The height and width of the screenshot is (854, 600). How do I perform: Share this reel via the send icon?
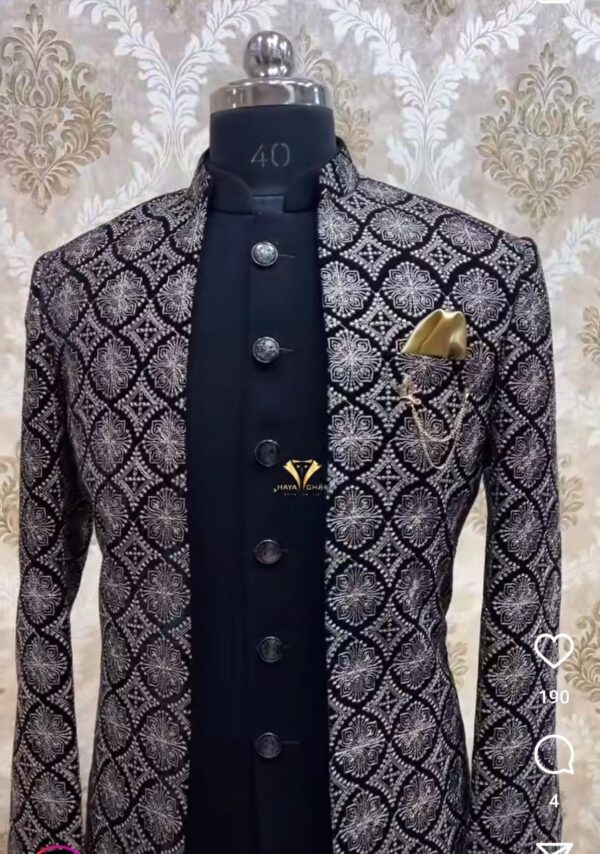point(553,848)
